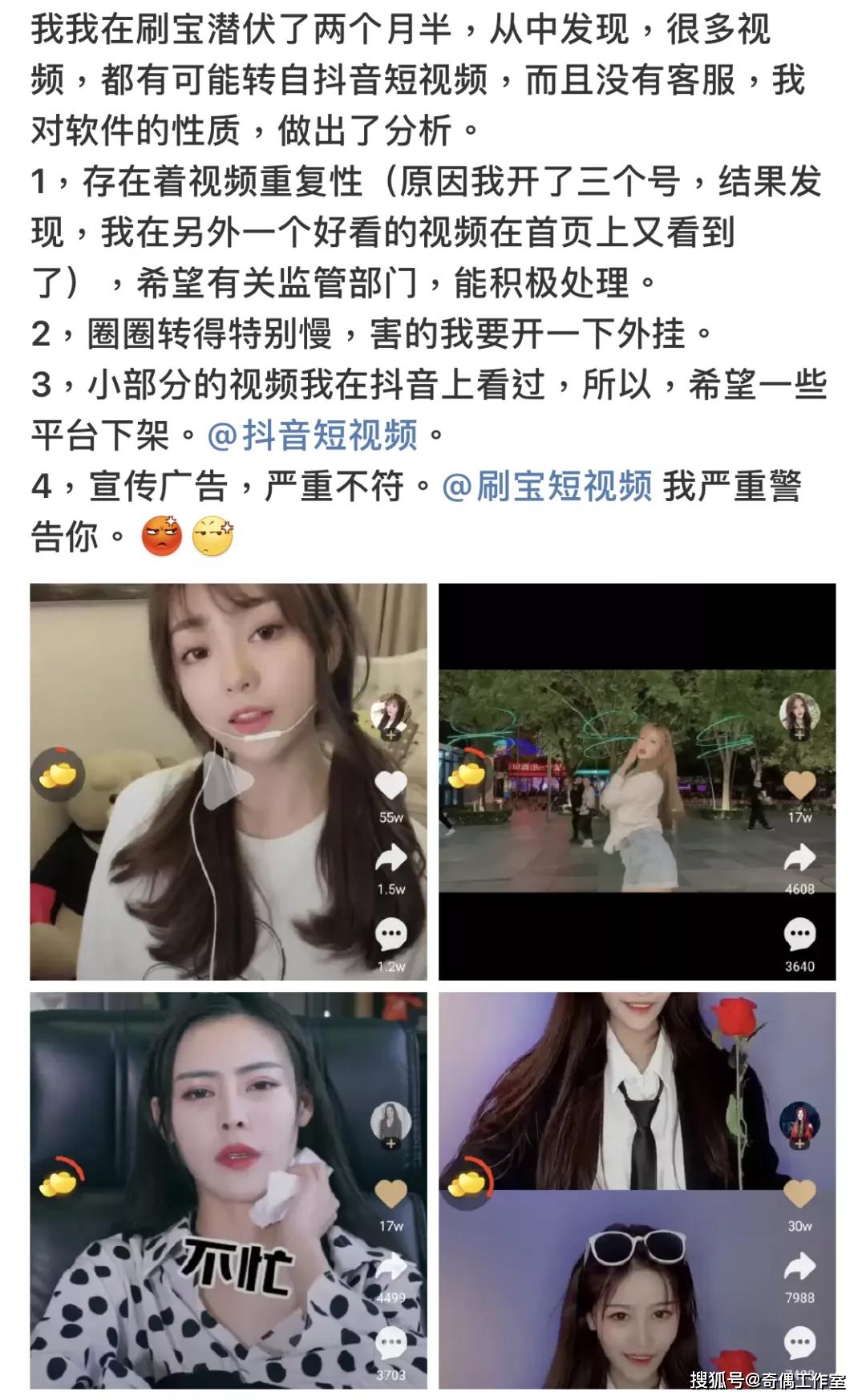866x1400 pixels.
Task: Open the @刷宝短视频 mention link
Action: 547,486
